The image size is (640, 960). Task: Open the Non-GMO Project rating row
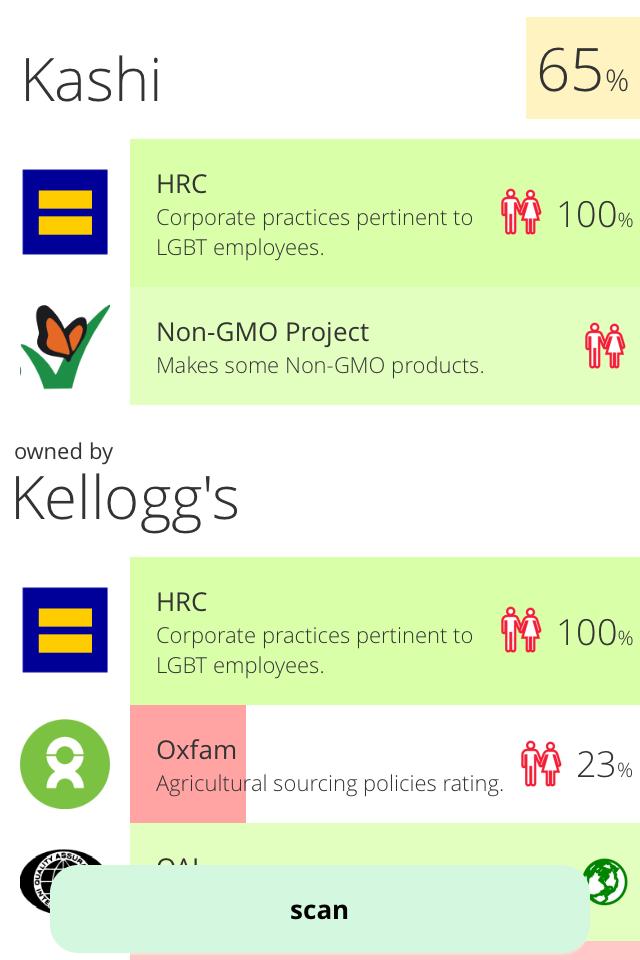pyautogui.click(x=384, y=346)
